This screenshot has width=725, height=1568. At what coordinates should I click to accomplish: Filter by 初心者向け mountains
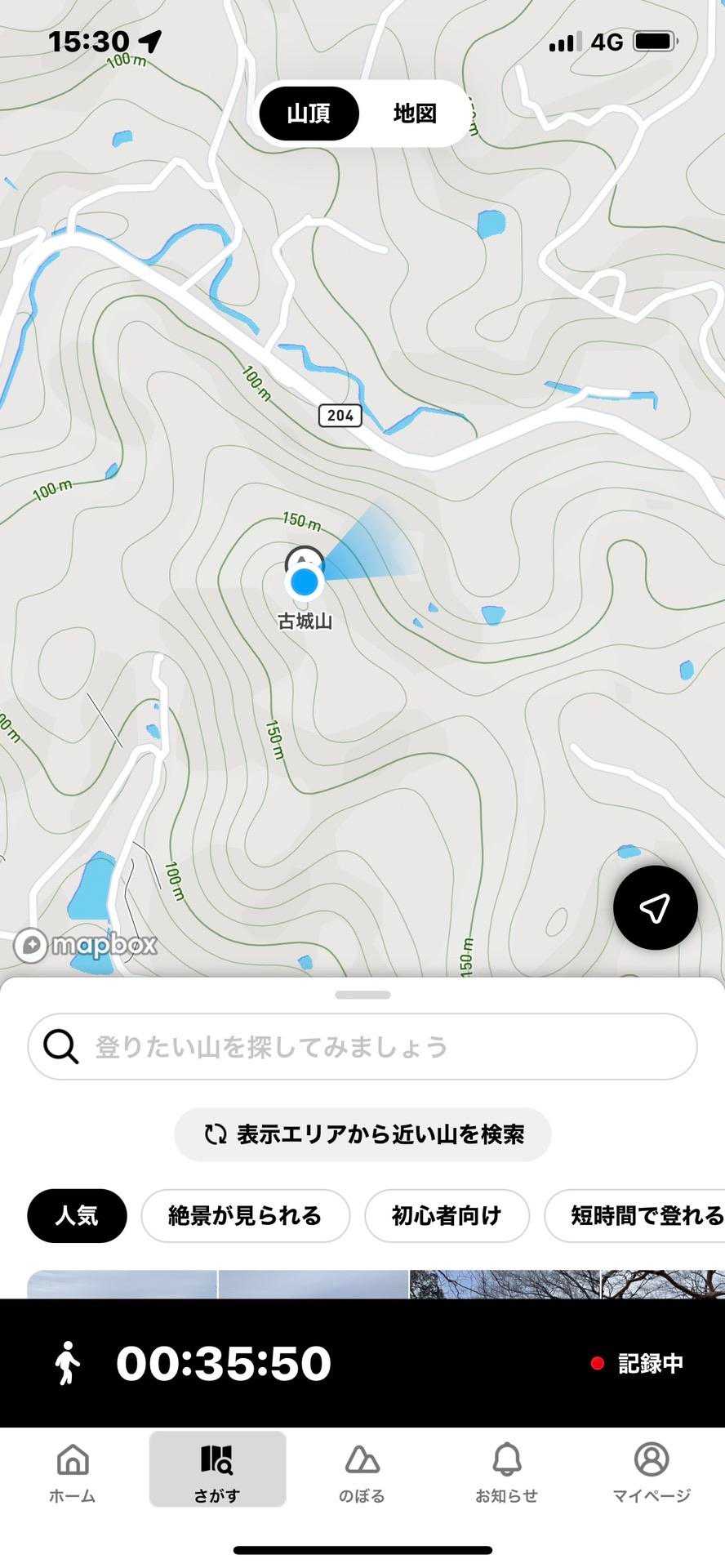pyautogui.click(x=447, y=1216)
